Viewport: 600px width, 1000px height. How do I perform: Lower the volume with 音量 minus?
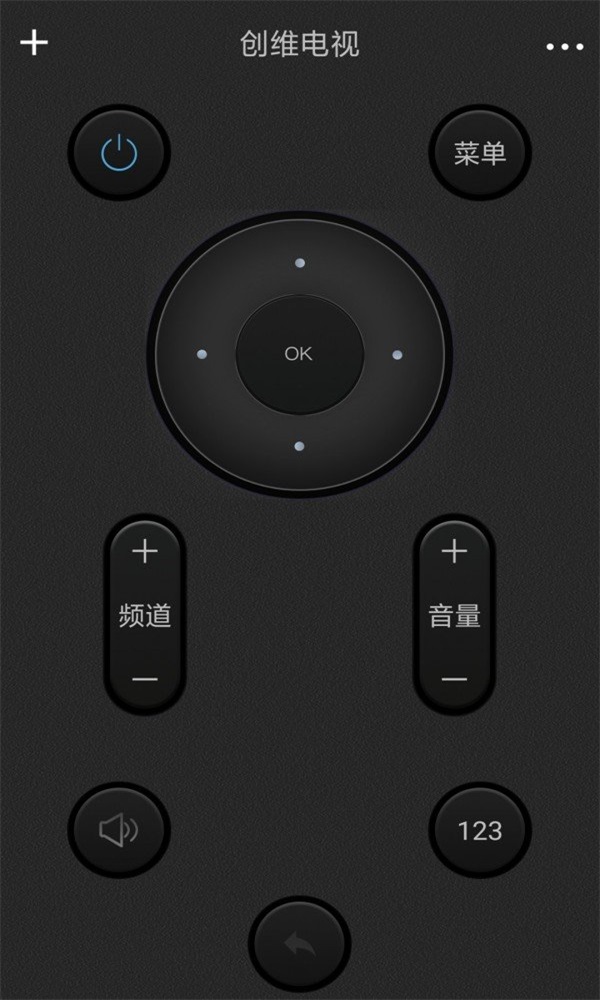[455, 679]
